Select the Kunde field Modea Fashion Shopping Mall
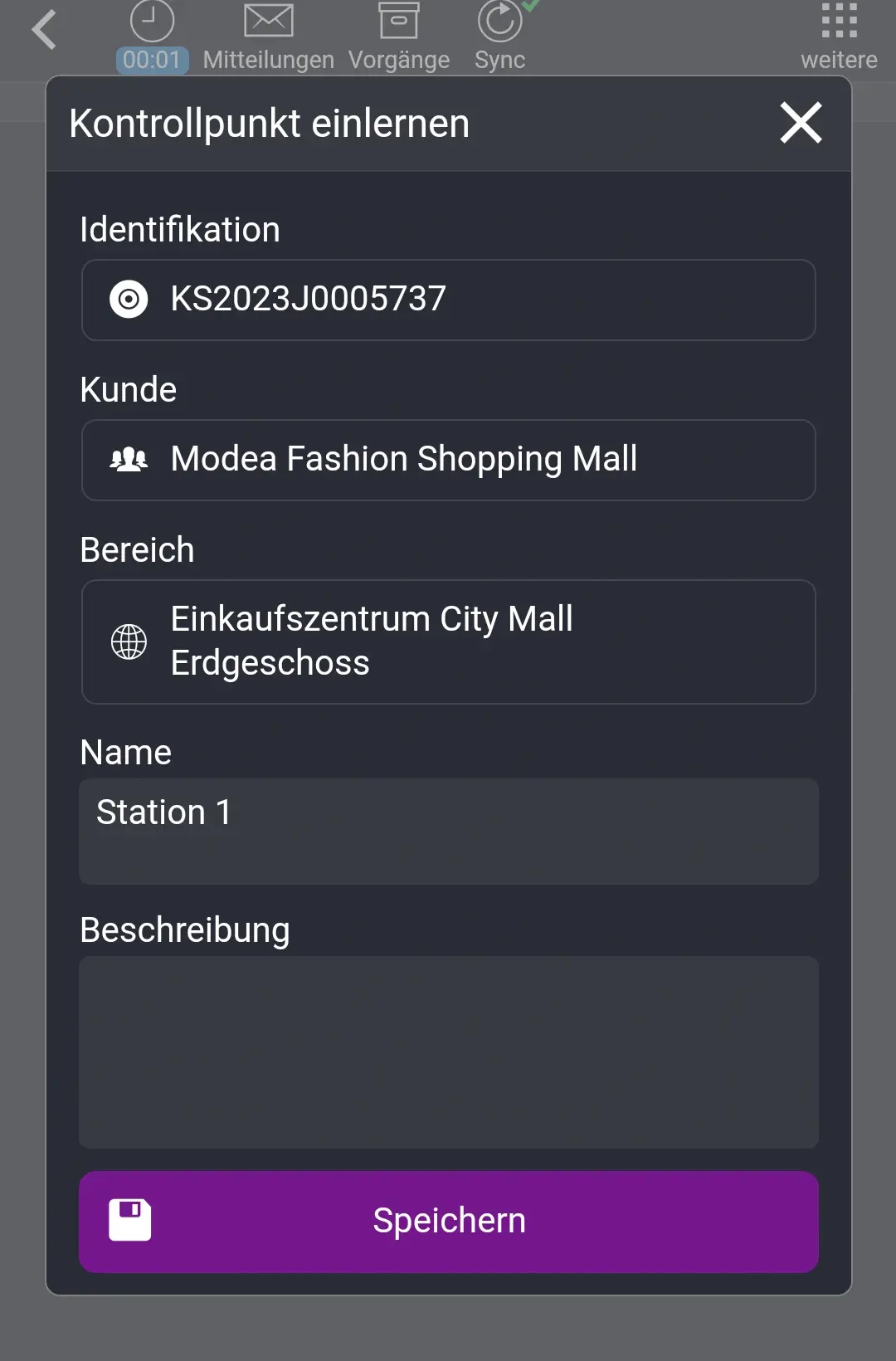This screenshot has width=896, height=1361. coord(448,459)
